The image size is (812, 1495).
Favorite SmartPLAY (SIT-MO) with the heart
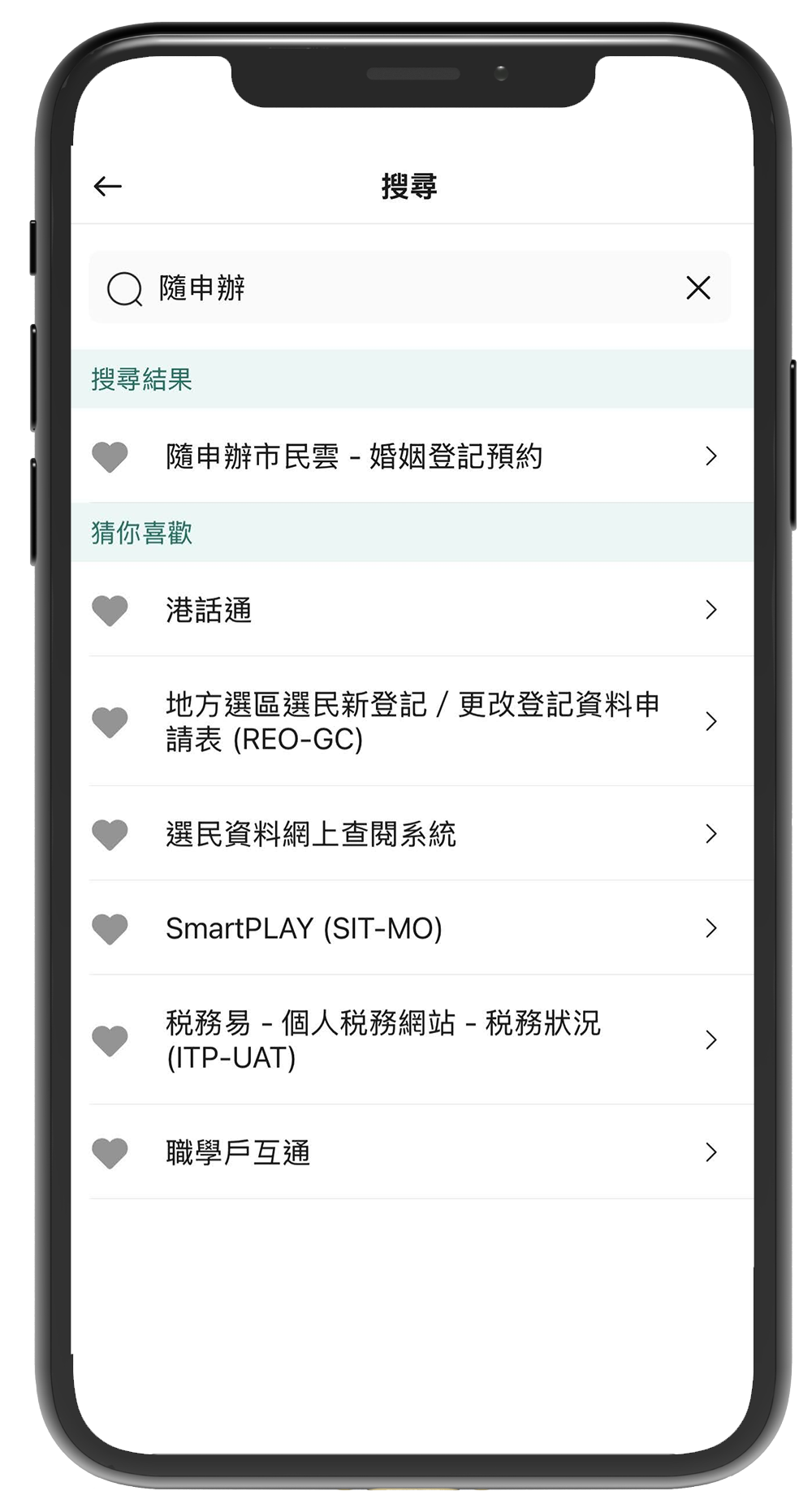click(x=110, y=928)
